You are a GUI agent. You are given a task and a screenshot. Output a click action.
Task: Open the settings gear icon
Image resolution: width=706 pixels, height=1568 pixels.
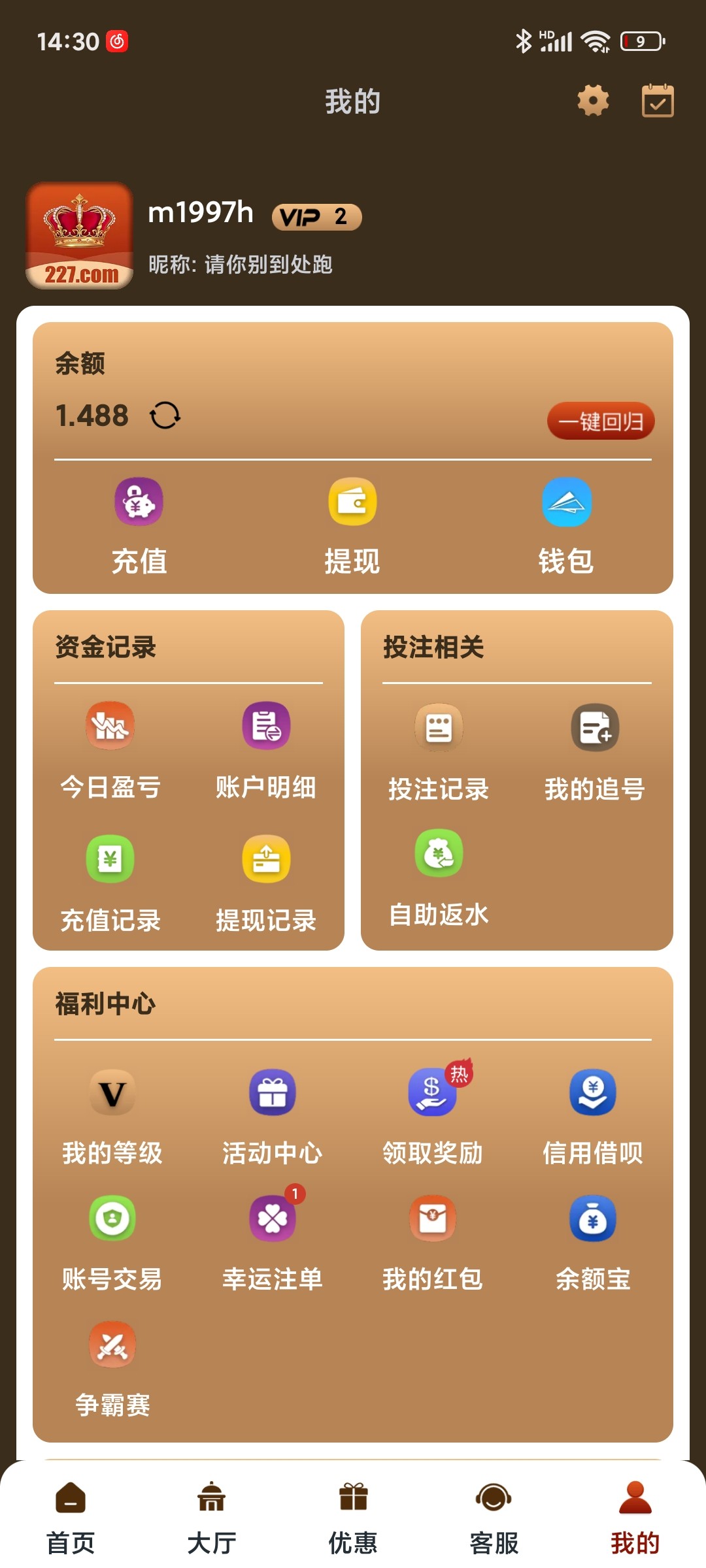pyautogui.click(x=593, y=101)
